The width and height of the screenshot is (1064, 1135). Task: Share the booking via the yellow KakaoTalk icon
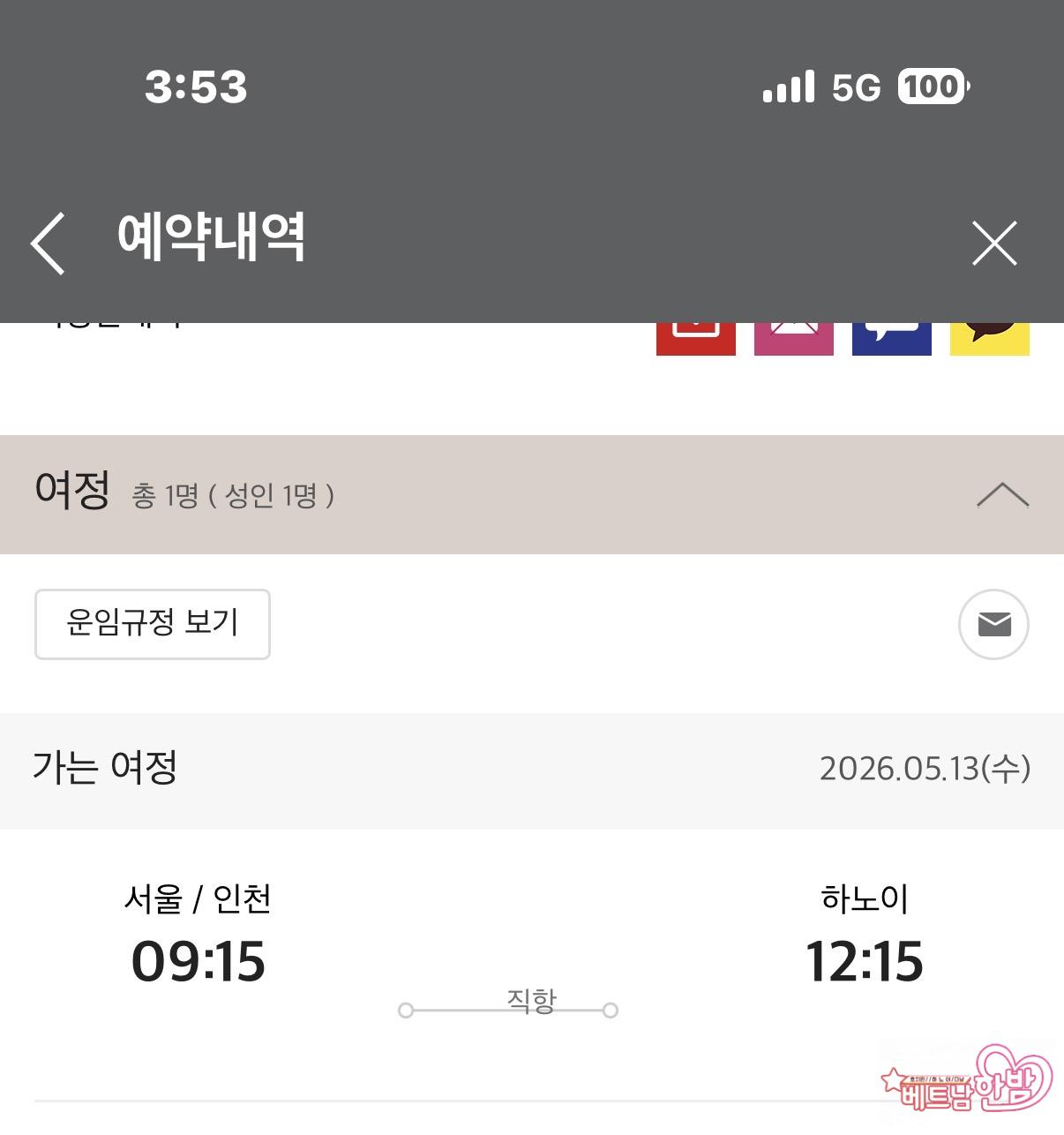point(989,339)
